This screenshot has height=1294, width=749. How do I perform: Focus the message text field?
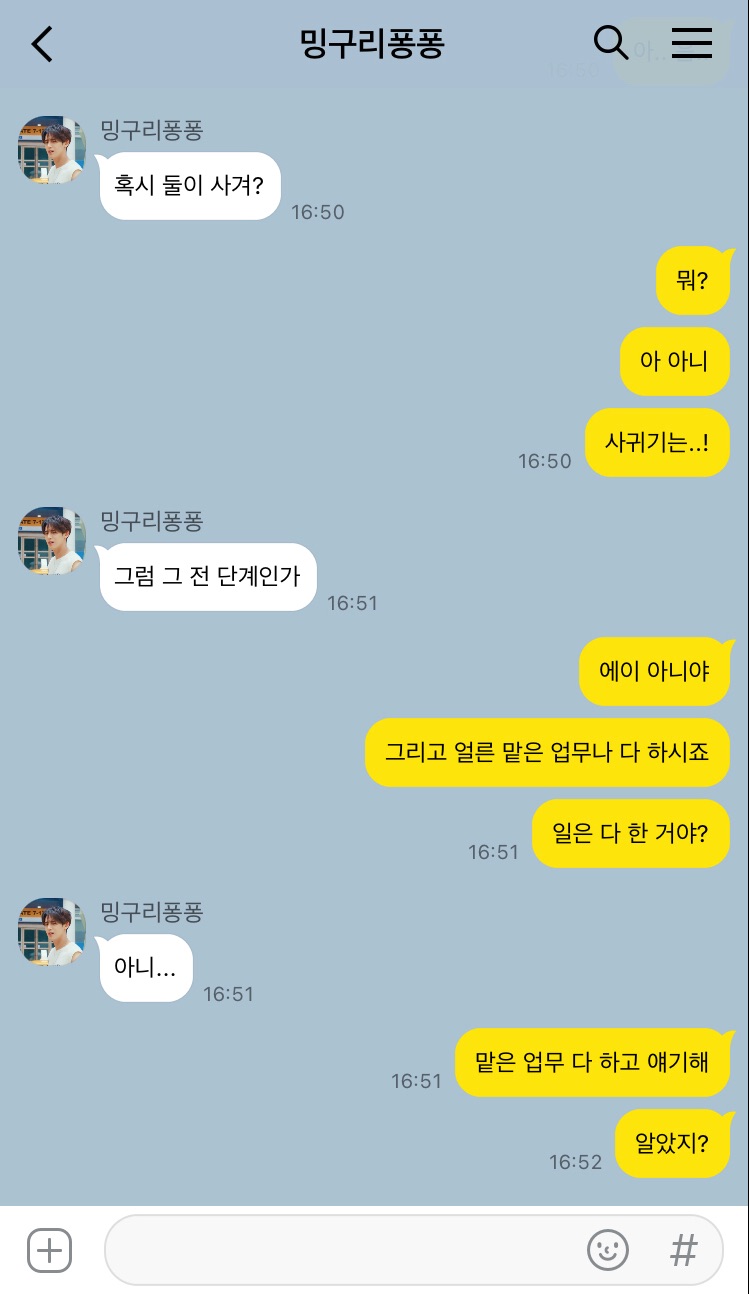coord(340,1250)
